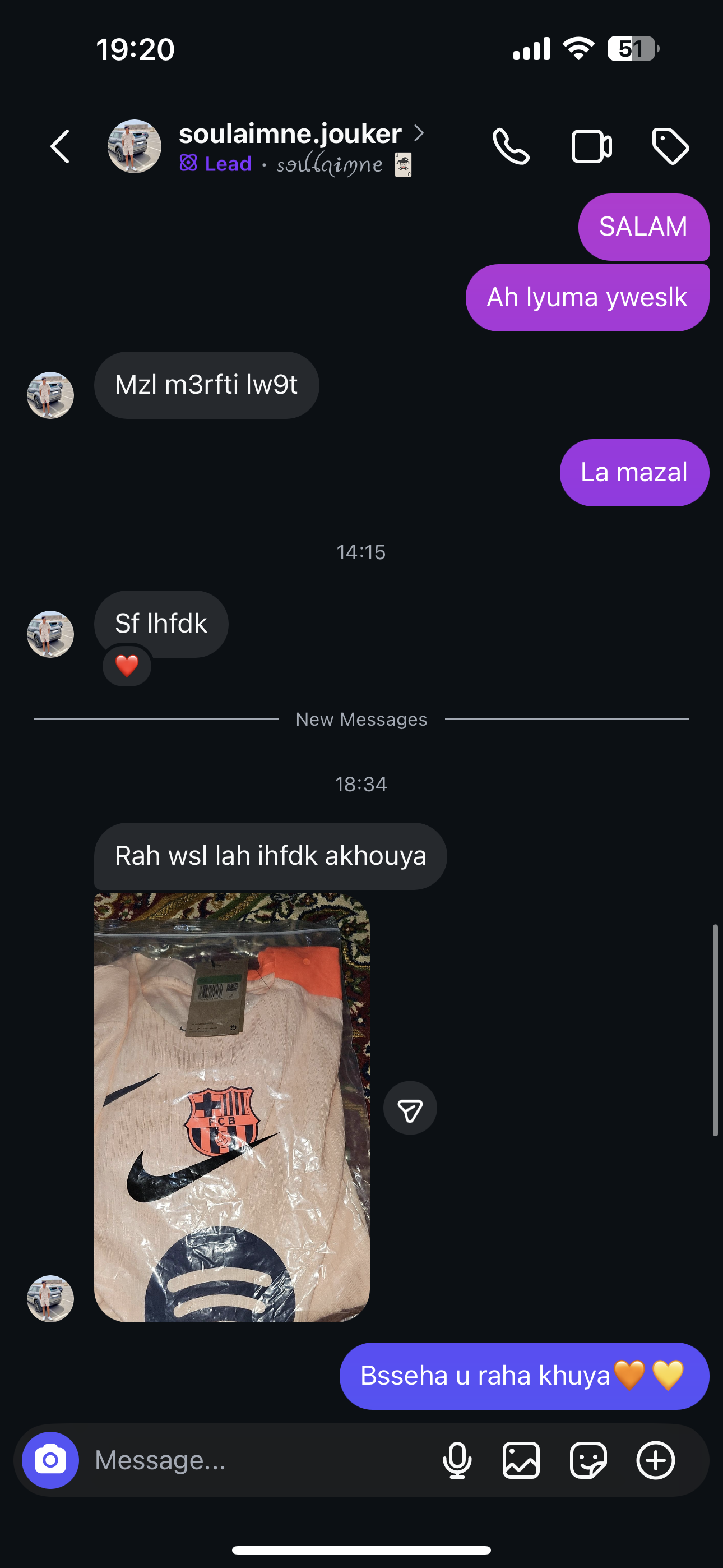This screenshot has width=723, height=1568.
Task: Start a video call with soulaimne.jouker
Action: tap(591, 147)
